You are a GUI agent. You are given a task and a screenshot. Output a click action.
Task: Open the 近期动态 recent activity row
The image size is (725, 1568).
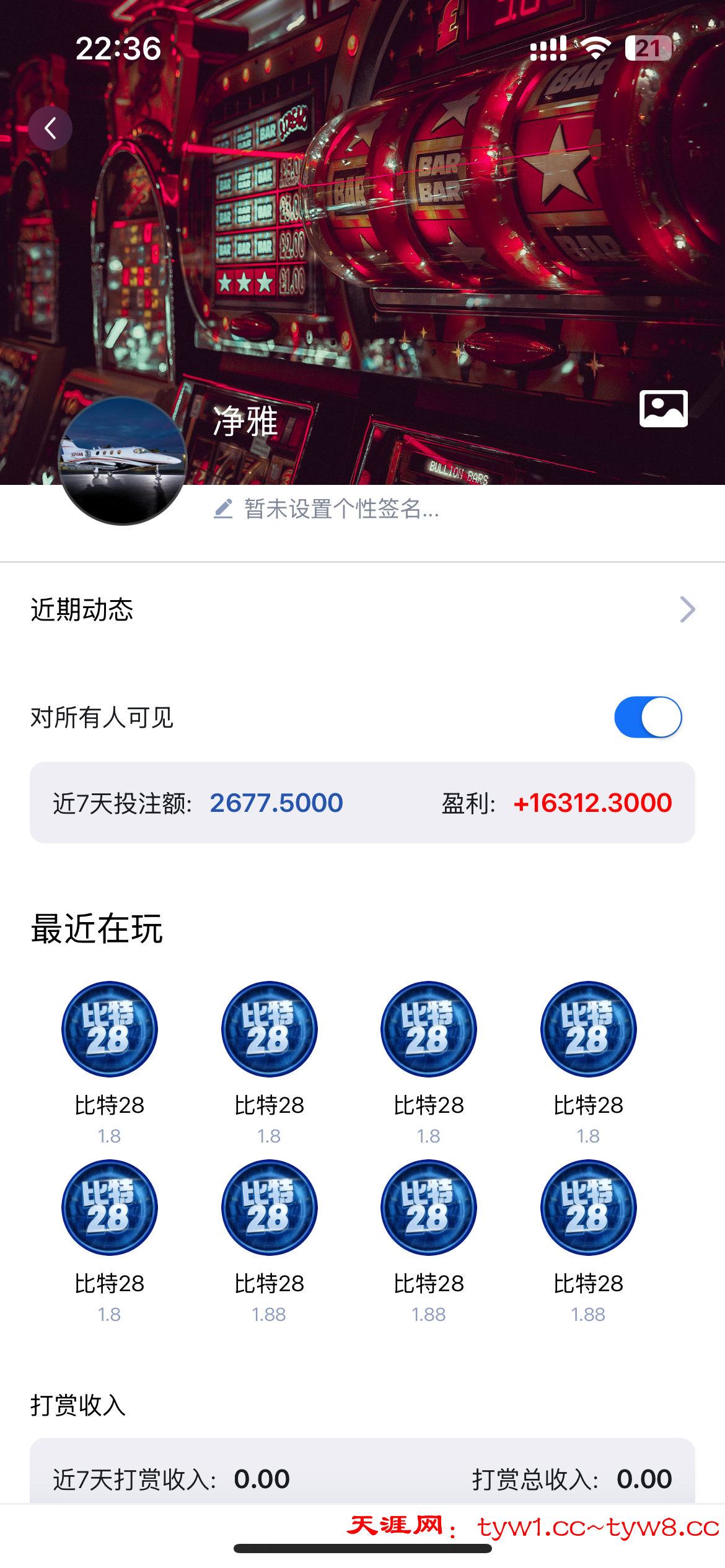(362, 609)
